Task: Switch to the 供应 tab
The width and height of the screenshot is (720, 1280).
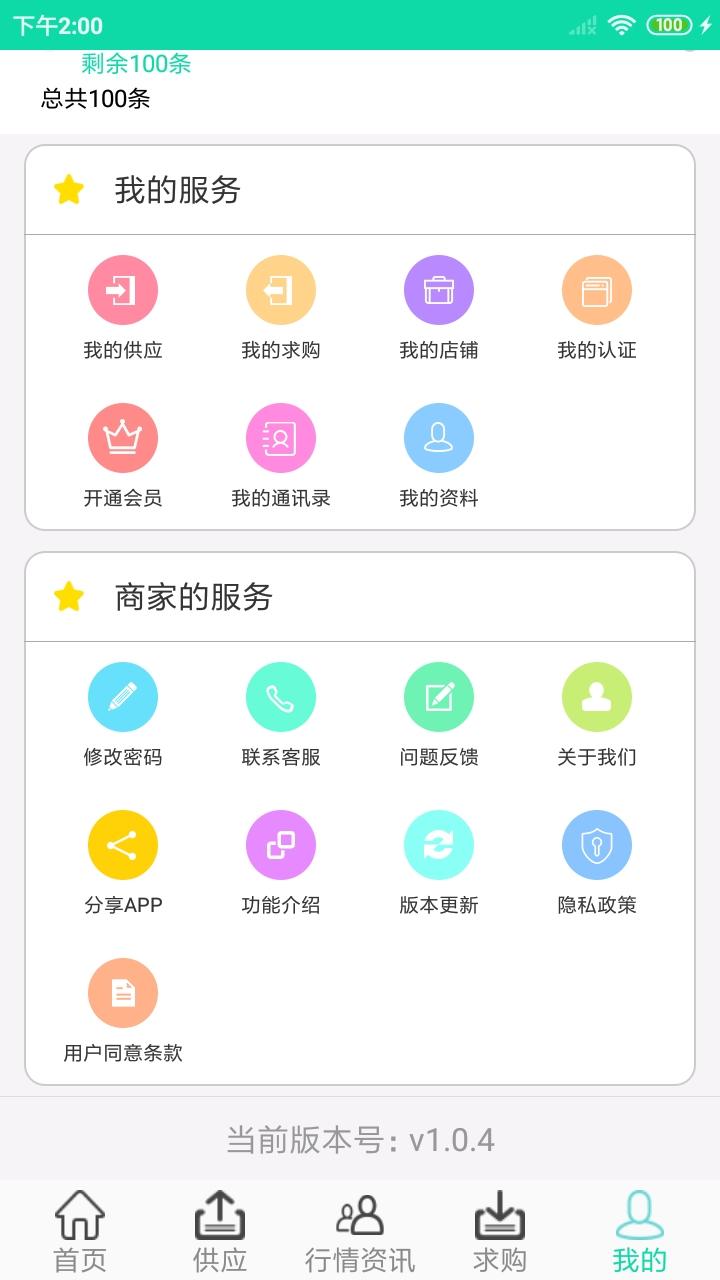Action: pyautogui.click(x=220, y=1230)
